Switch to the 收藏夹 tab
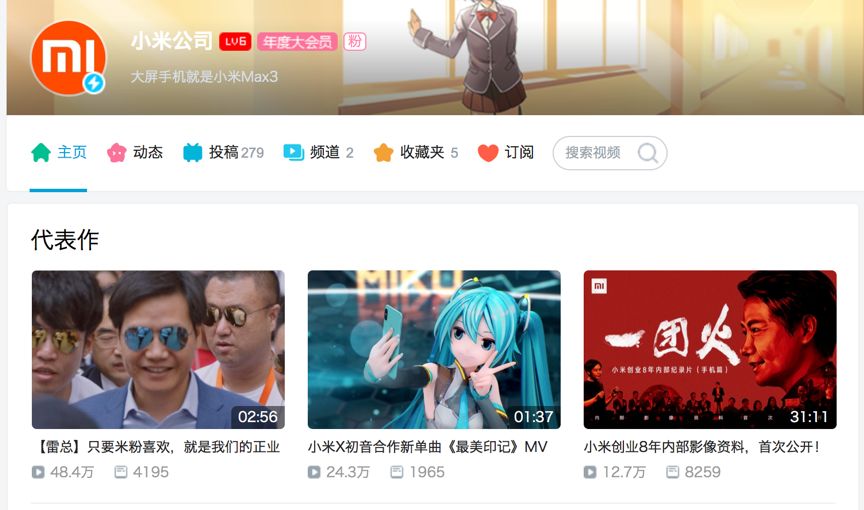This screenshot has height=510, width=864. tap(415, 153)
